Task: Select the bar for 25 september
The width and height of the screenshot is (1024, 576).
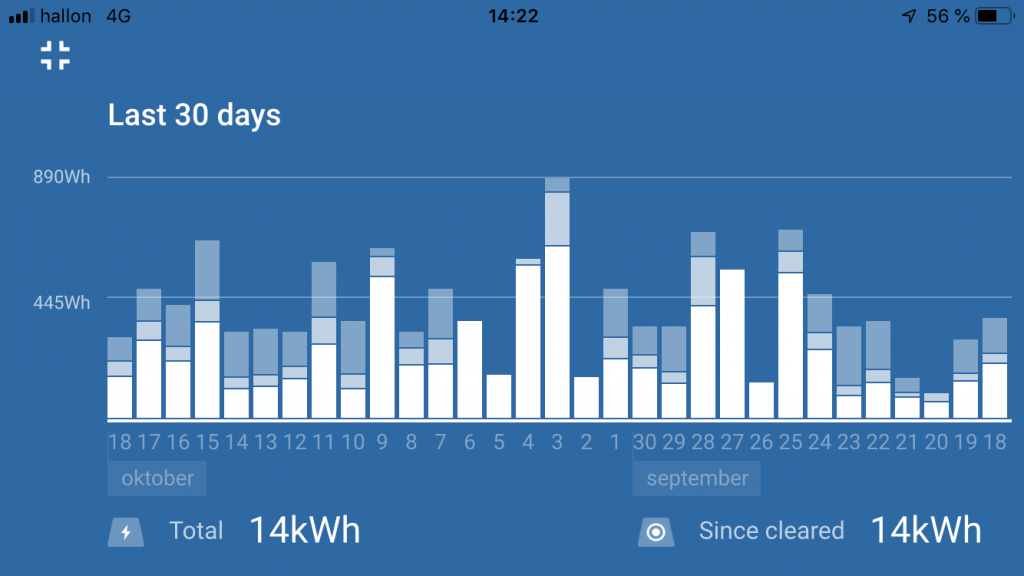Action: [x=791, y=340]
